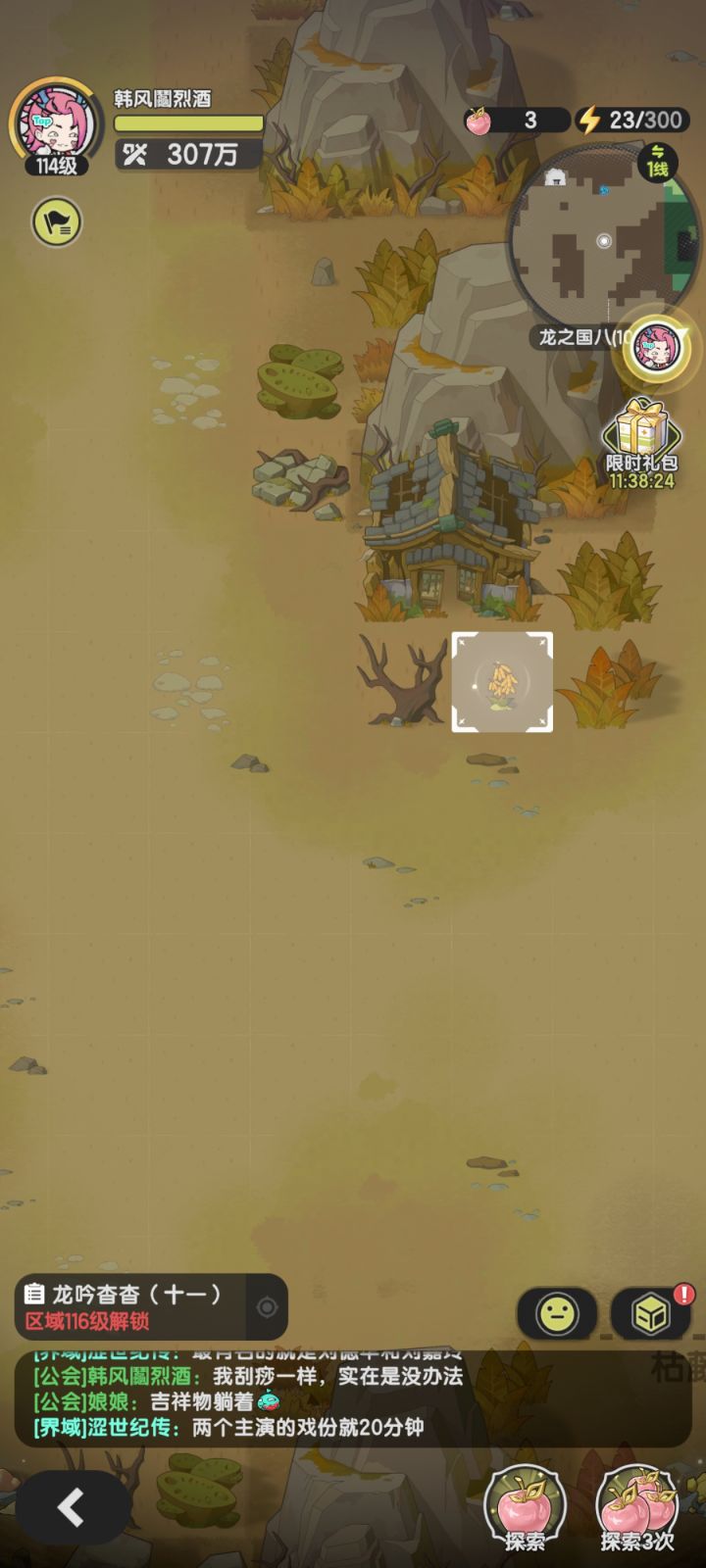The width and height of the screenshot is (706, 1568).
Task: Open the player avatar profile at level 114
Action: (56, 127)
